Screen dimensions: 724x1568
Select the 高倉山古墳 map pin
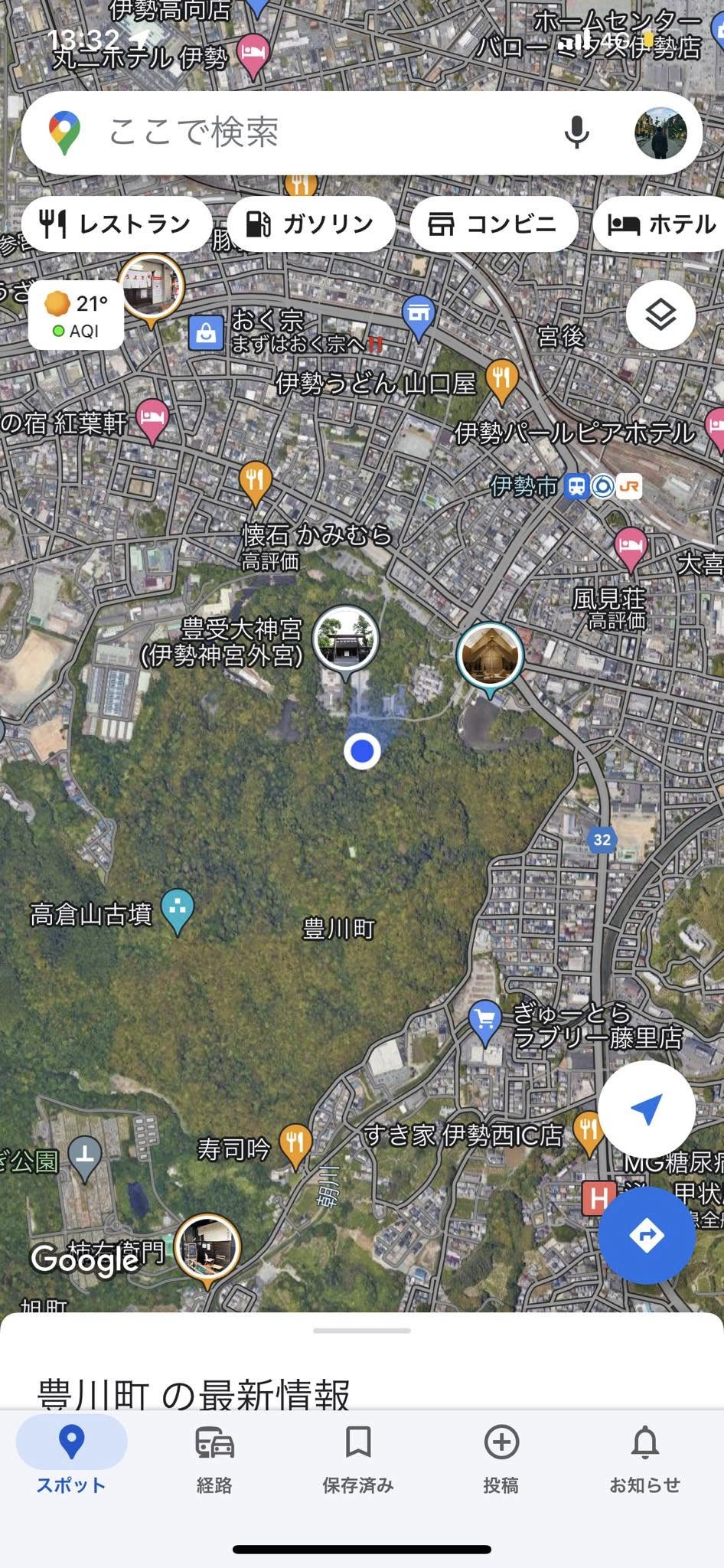[x=178, y=910]
